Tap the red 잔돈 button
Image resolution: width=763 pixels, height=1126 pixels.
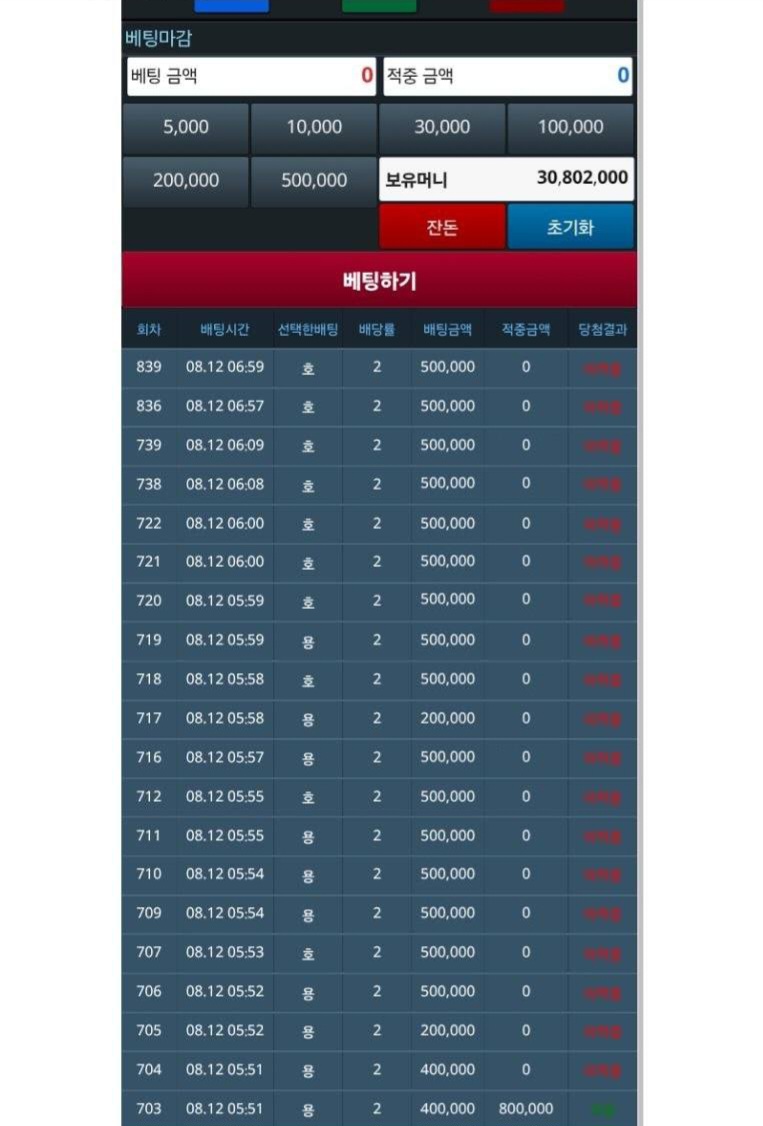(442, 227)
